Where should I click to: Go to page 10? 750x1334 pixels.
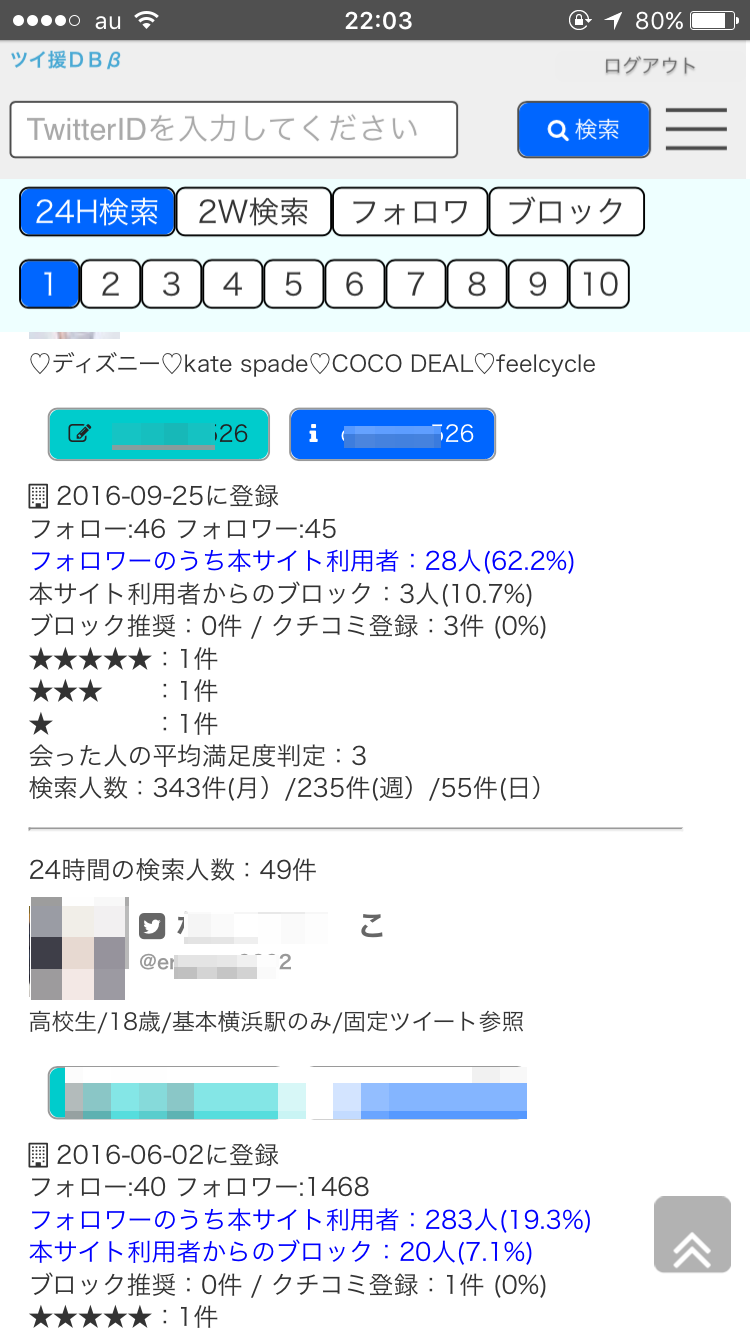[600, 284]
